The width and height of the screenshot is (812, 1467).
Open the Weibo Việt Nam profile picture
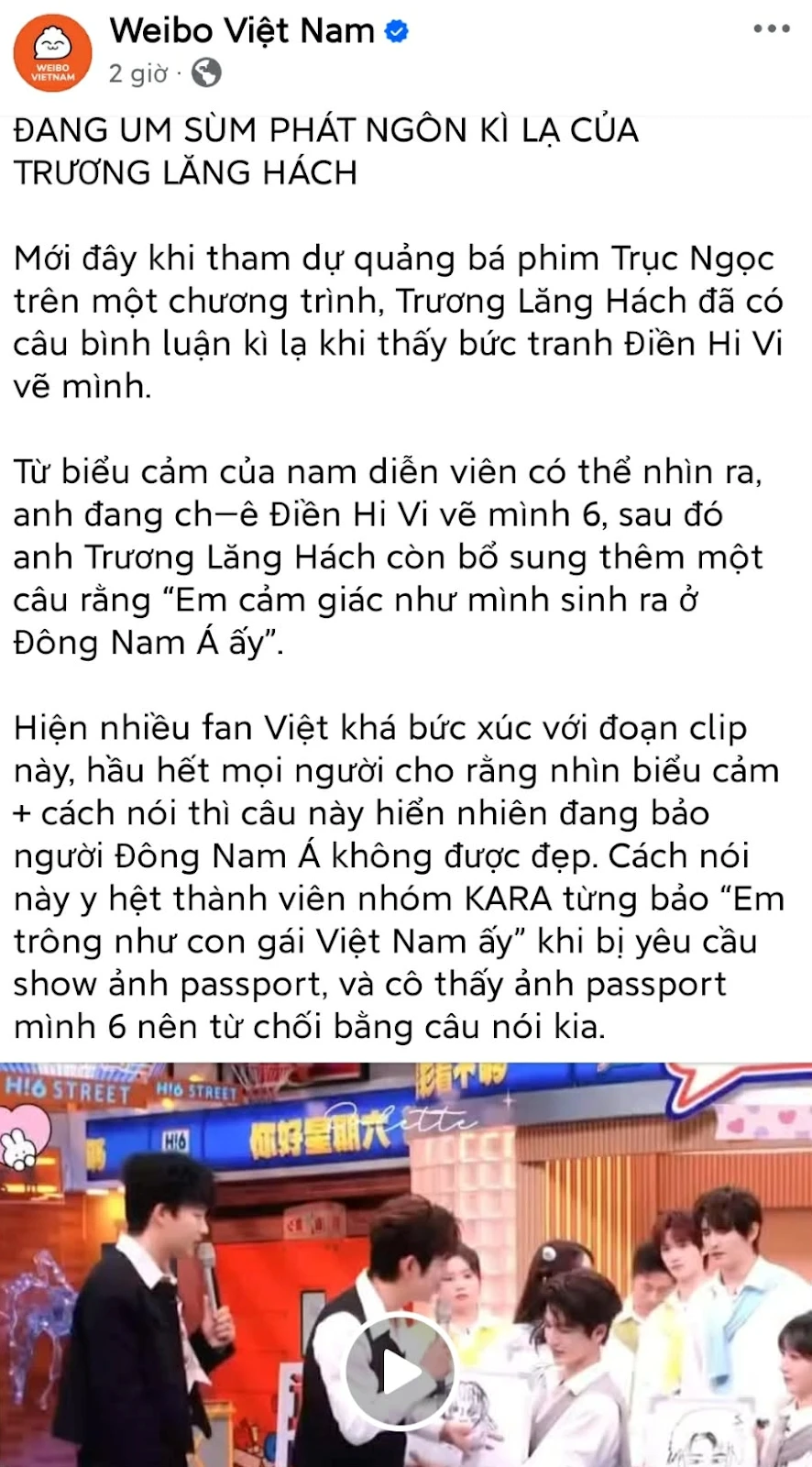pos(52,54)
